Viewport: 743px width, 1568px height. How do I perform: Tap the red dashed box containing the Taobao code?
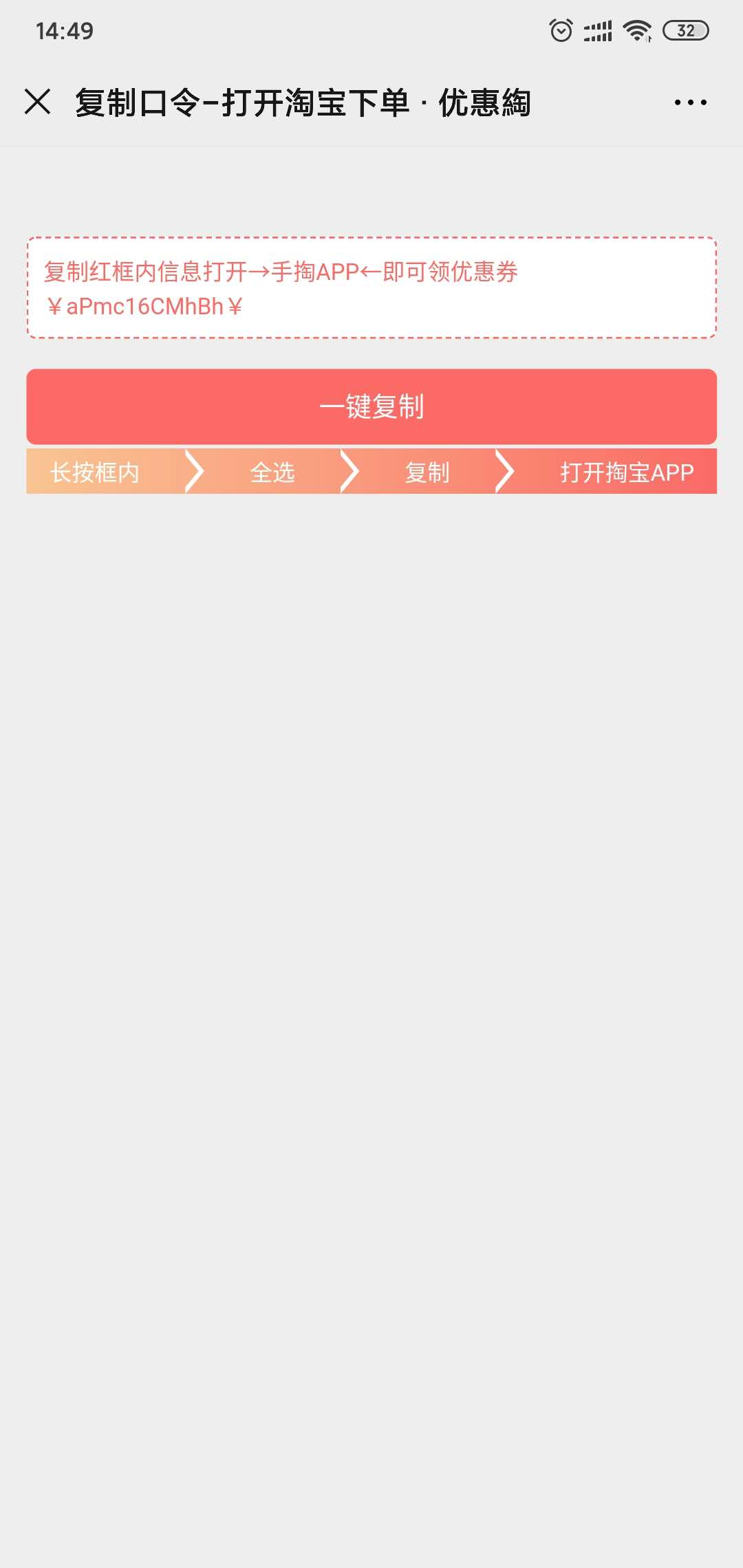[x=371, y=288]
